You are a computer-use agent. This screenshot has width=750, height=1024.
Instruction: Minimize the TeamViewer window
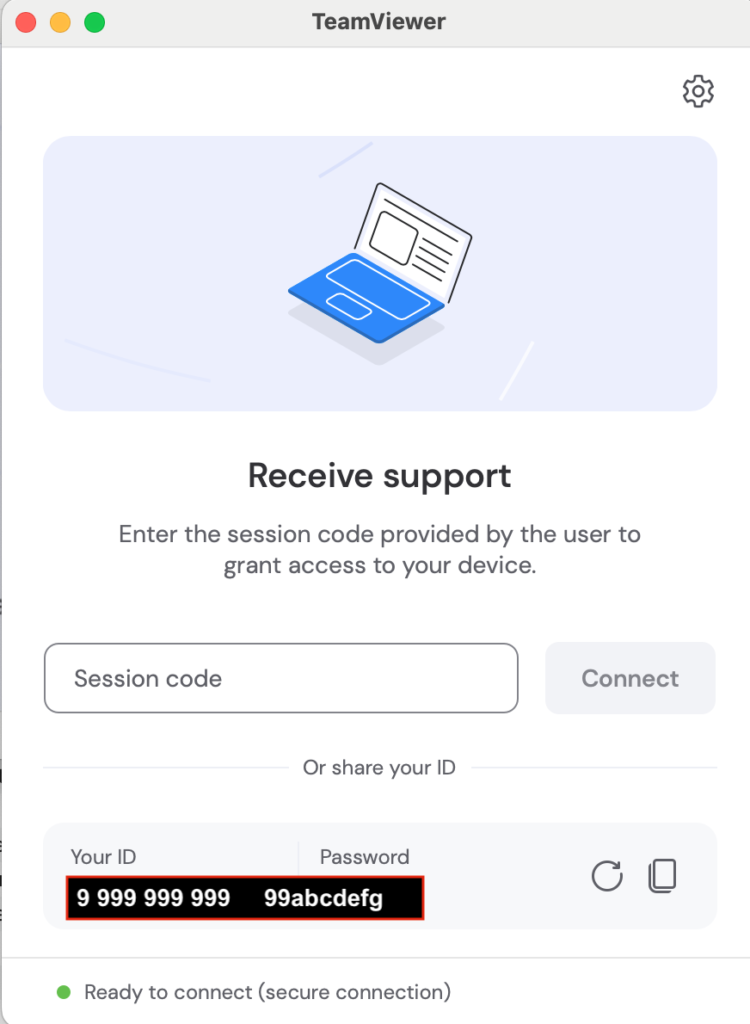point(60,22)
